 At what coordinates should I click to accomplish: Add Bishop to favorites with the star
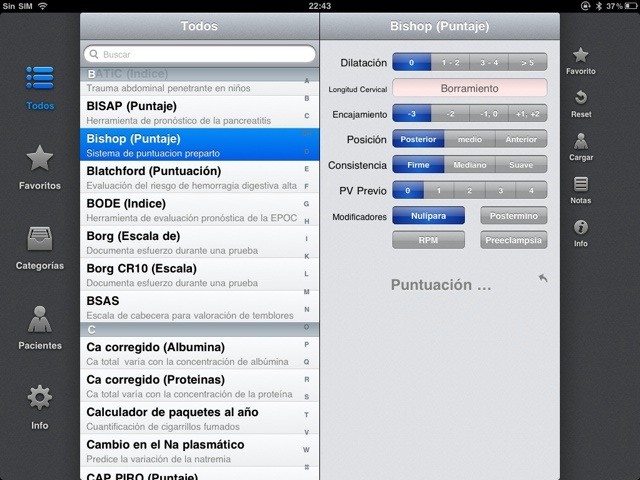(x=580, y=61)
